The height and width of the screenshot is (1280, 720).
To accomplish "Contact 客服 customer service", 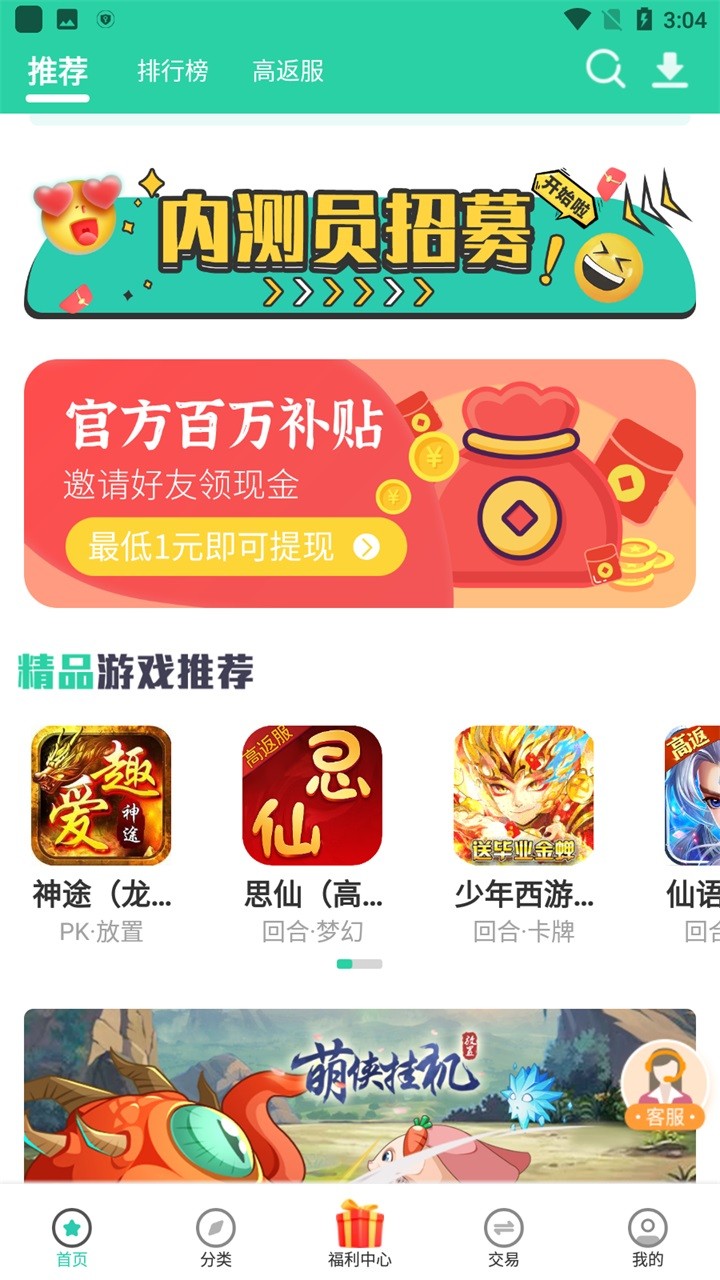I will [664, 1086].
